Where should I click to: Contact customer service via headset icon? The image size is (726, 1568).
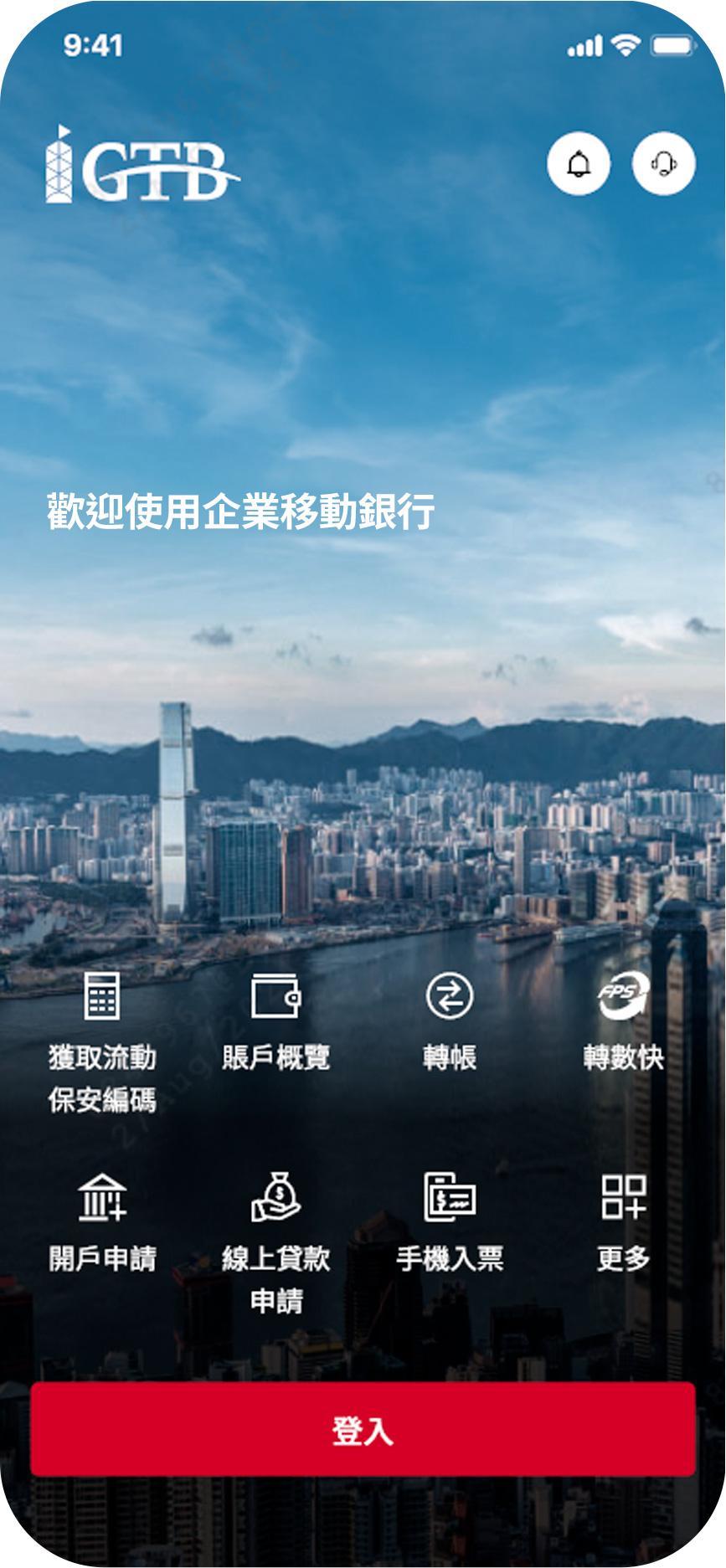click(663, 164)
